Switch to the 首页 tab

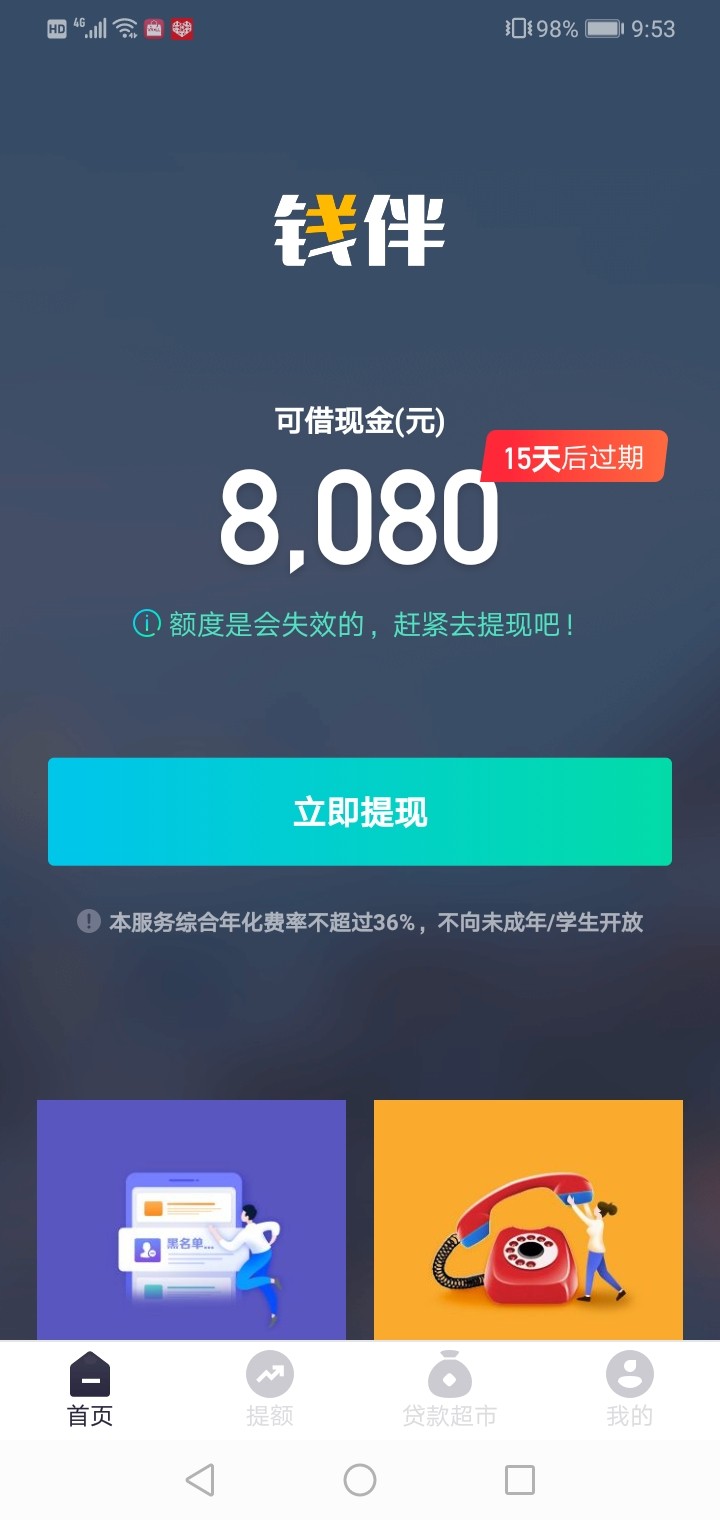coord(90,1390)
